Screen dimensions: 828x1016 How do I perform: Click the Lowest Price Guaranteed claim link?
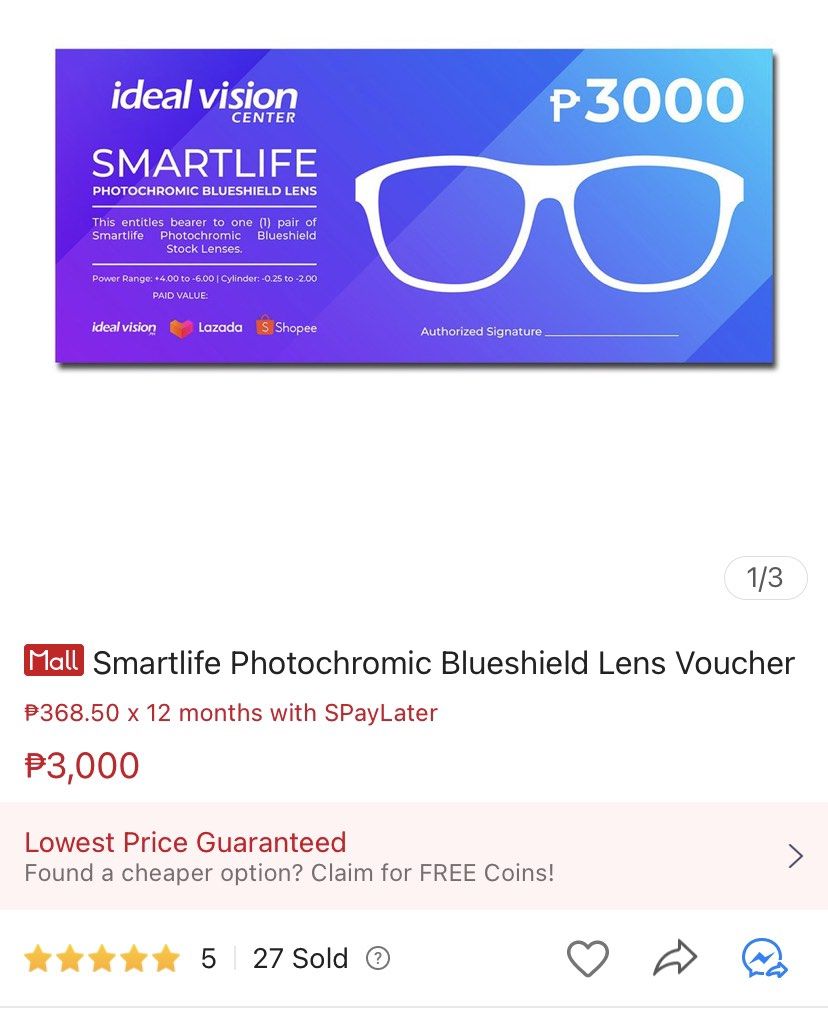(186, 843)
